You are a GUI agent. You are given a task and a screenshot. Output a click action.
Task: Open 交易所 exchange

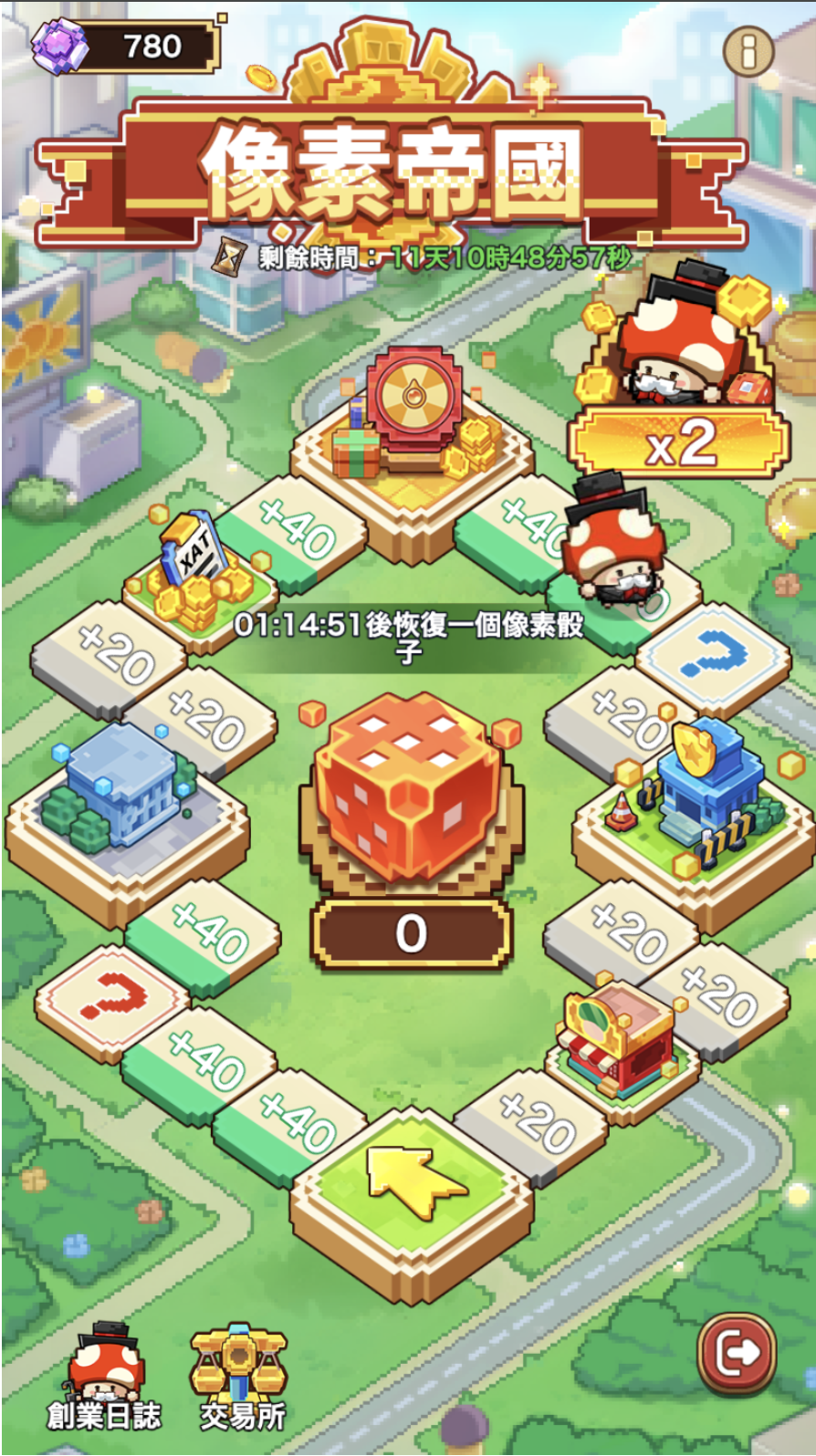coord(241,1378)
